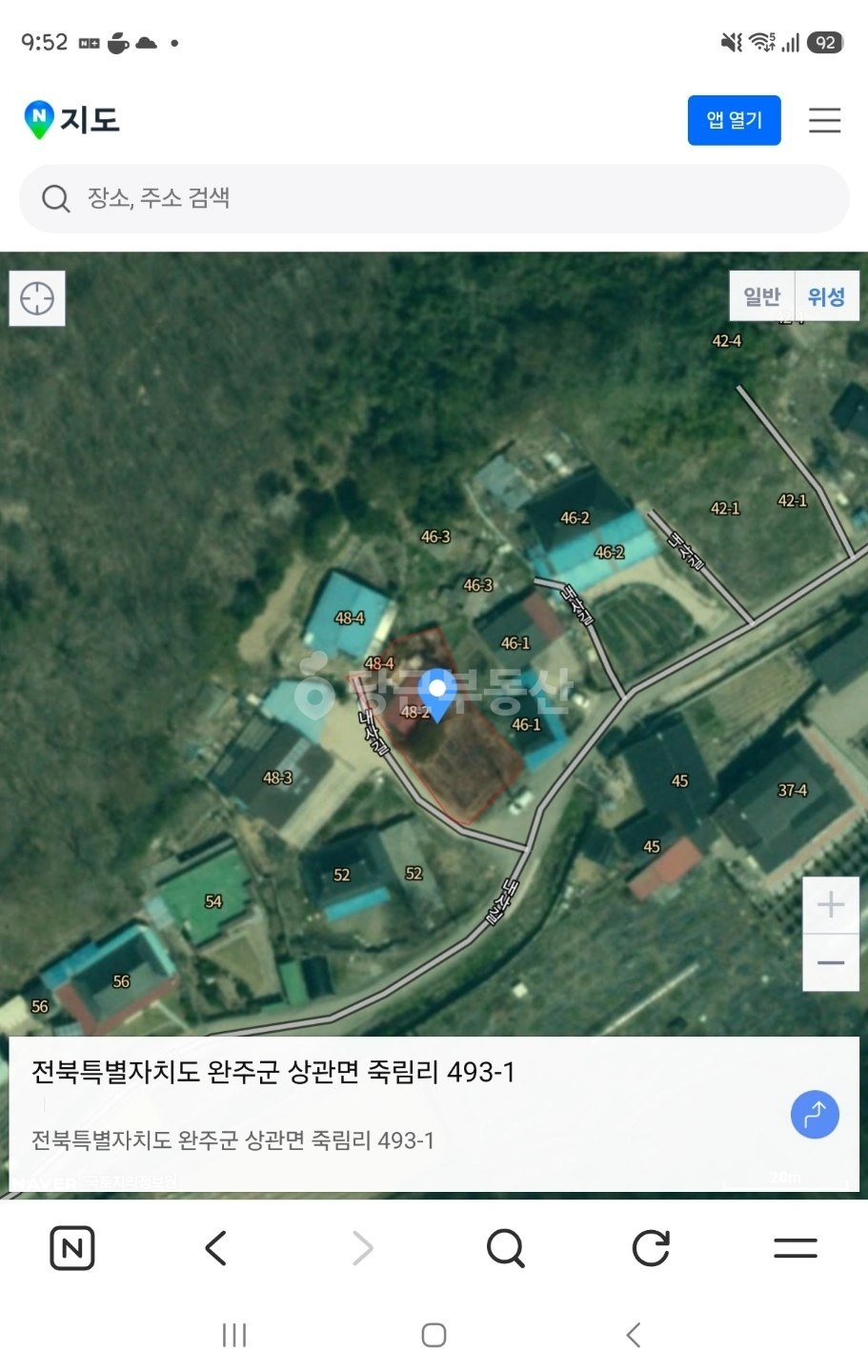868x1372 pixels.
Task: Open the browser search magnifier
Action: 506,1248
